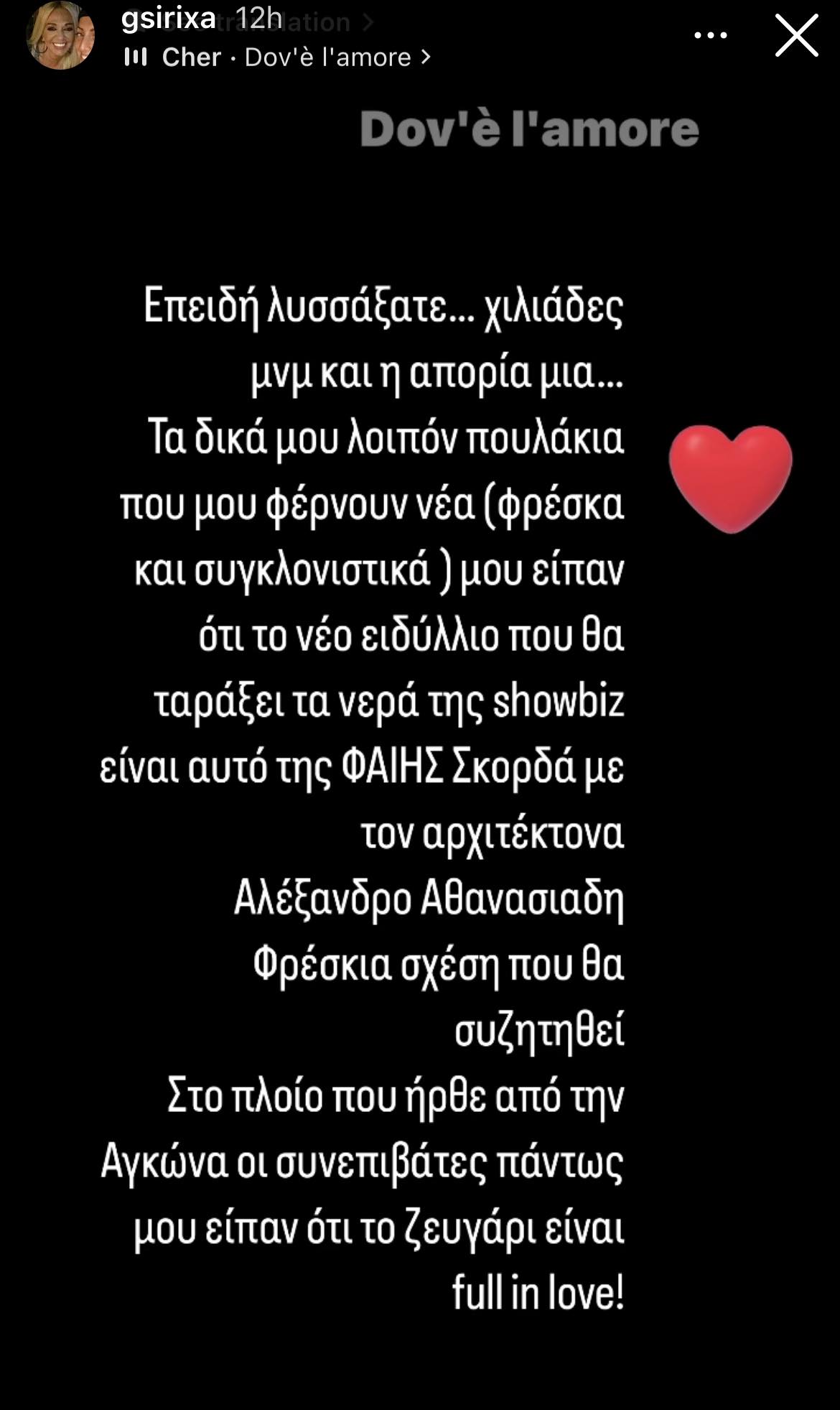Open gsirixa's profile picture
Image resolution: width=840 pixels, height=1410 pixels.
click(x=60, y=35)
